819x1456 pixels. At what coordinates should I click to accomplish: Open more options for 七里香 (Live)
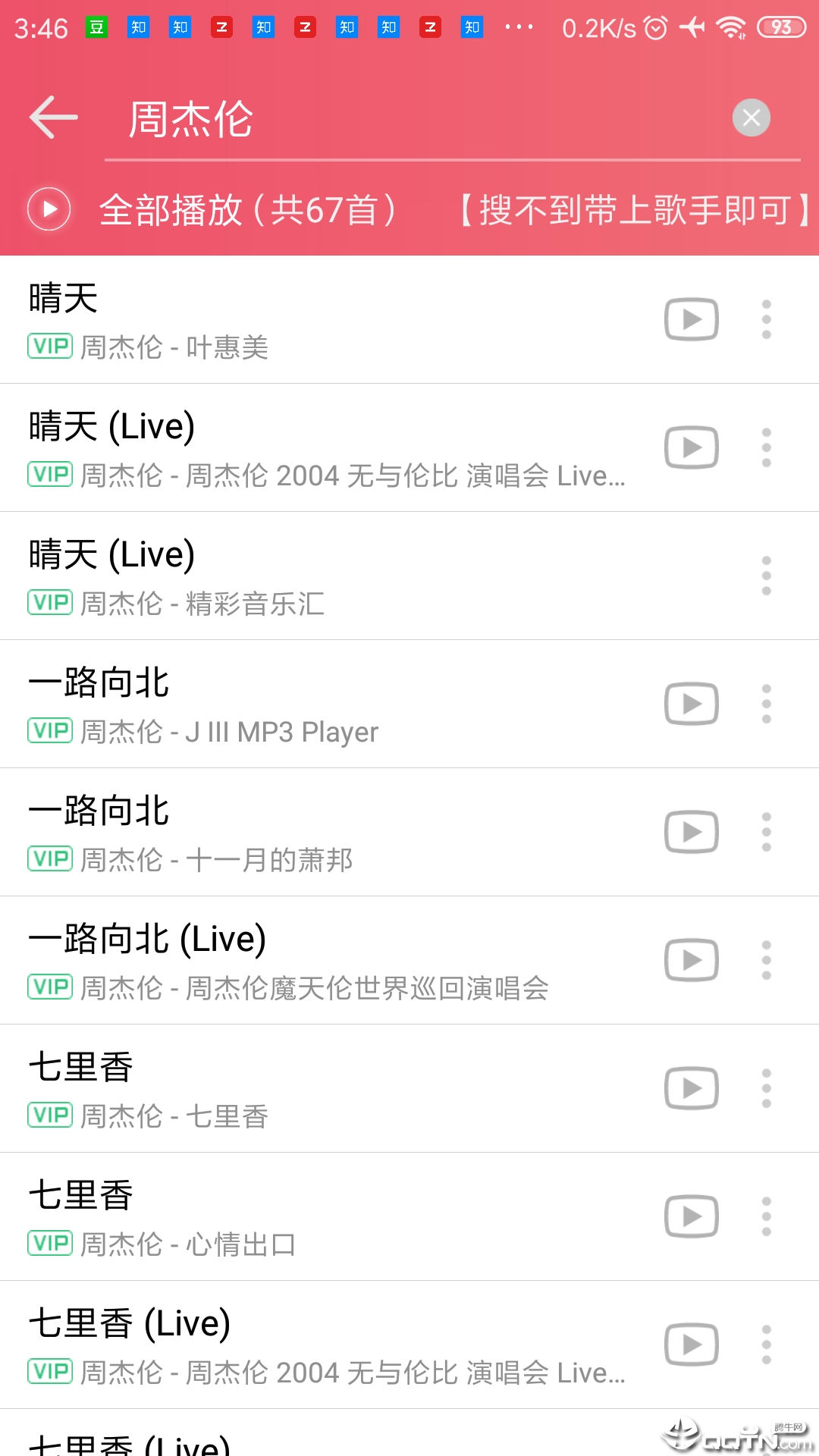767,1344
